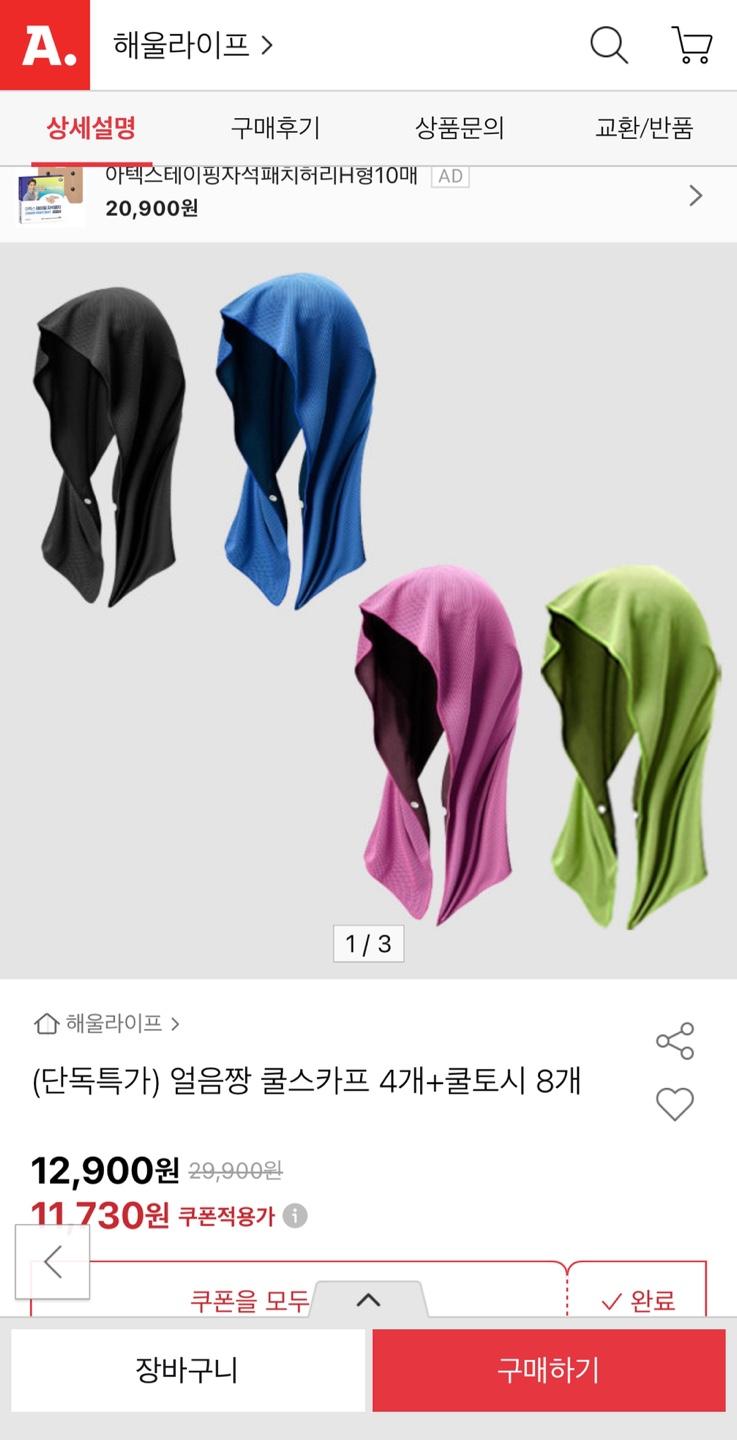Image resolution: width=737 pixels, height=1440 pixels.
Task: Share this product
Action: 674,1041
